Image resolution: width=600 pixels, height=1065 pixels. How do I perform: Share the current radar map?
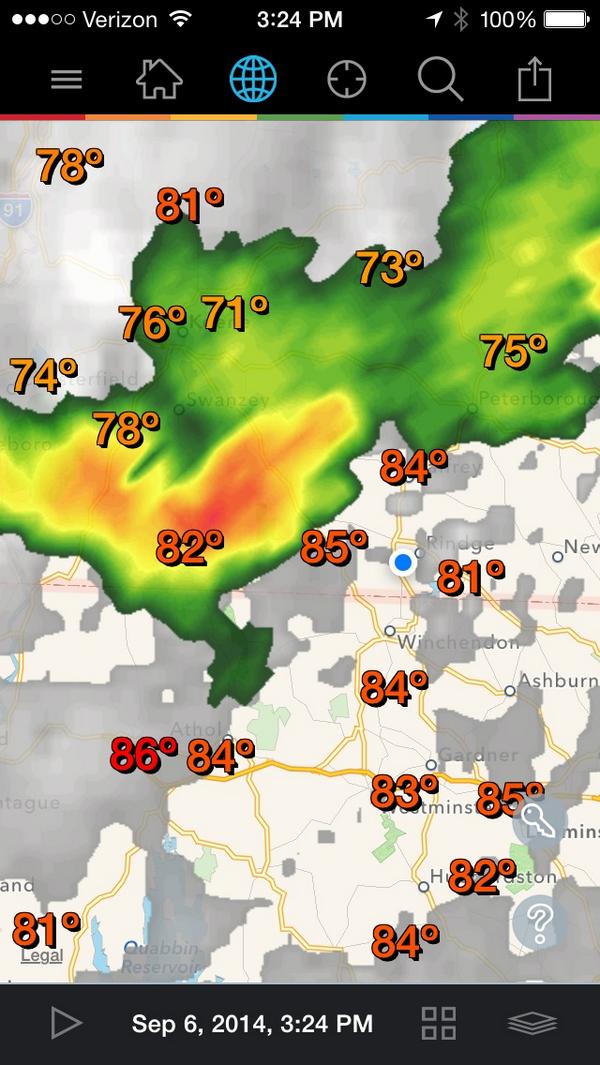[x=535, y=79]
